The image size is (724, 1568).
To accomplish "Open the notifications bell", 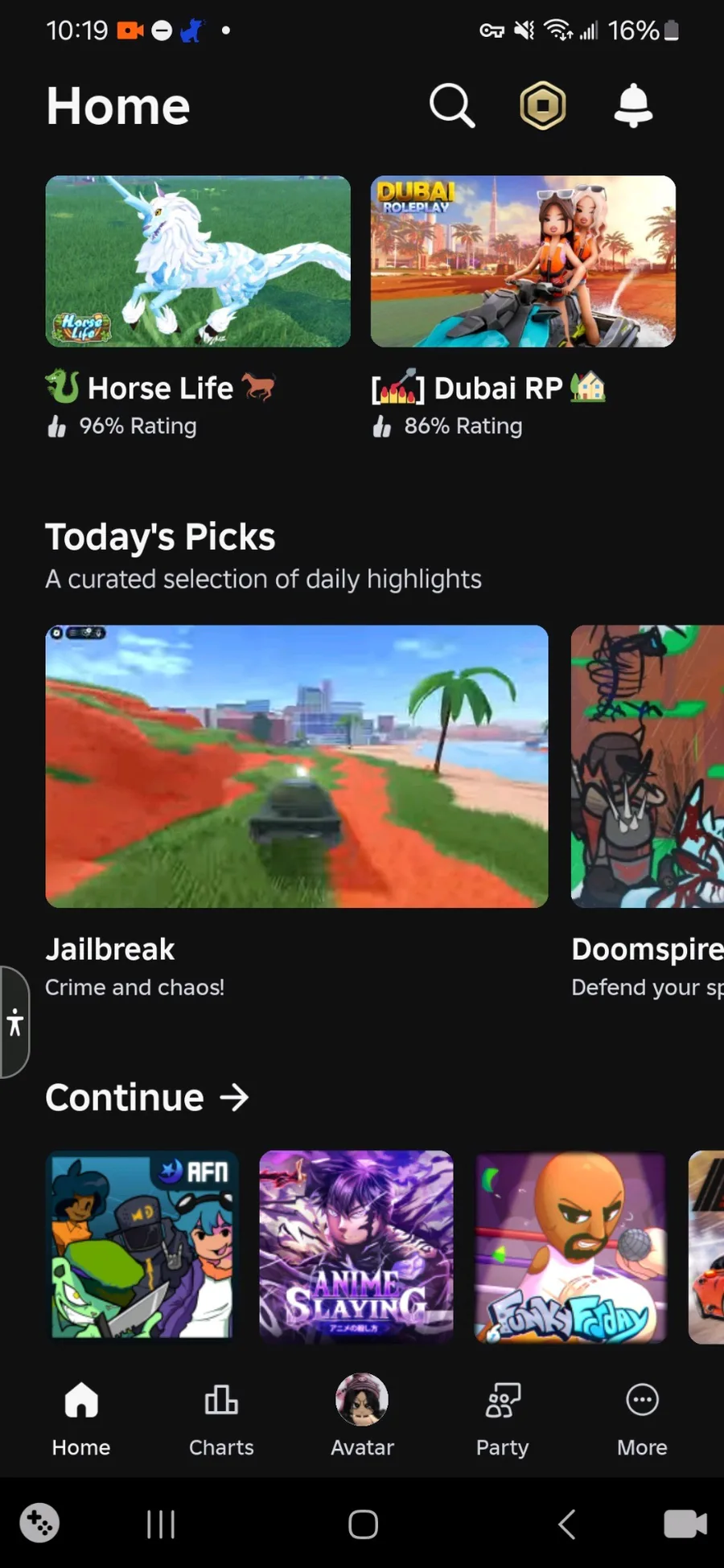I will [x=633, y=105].
